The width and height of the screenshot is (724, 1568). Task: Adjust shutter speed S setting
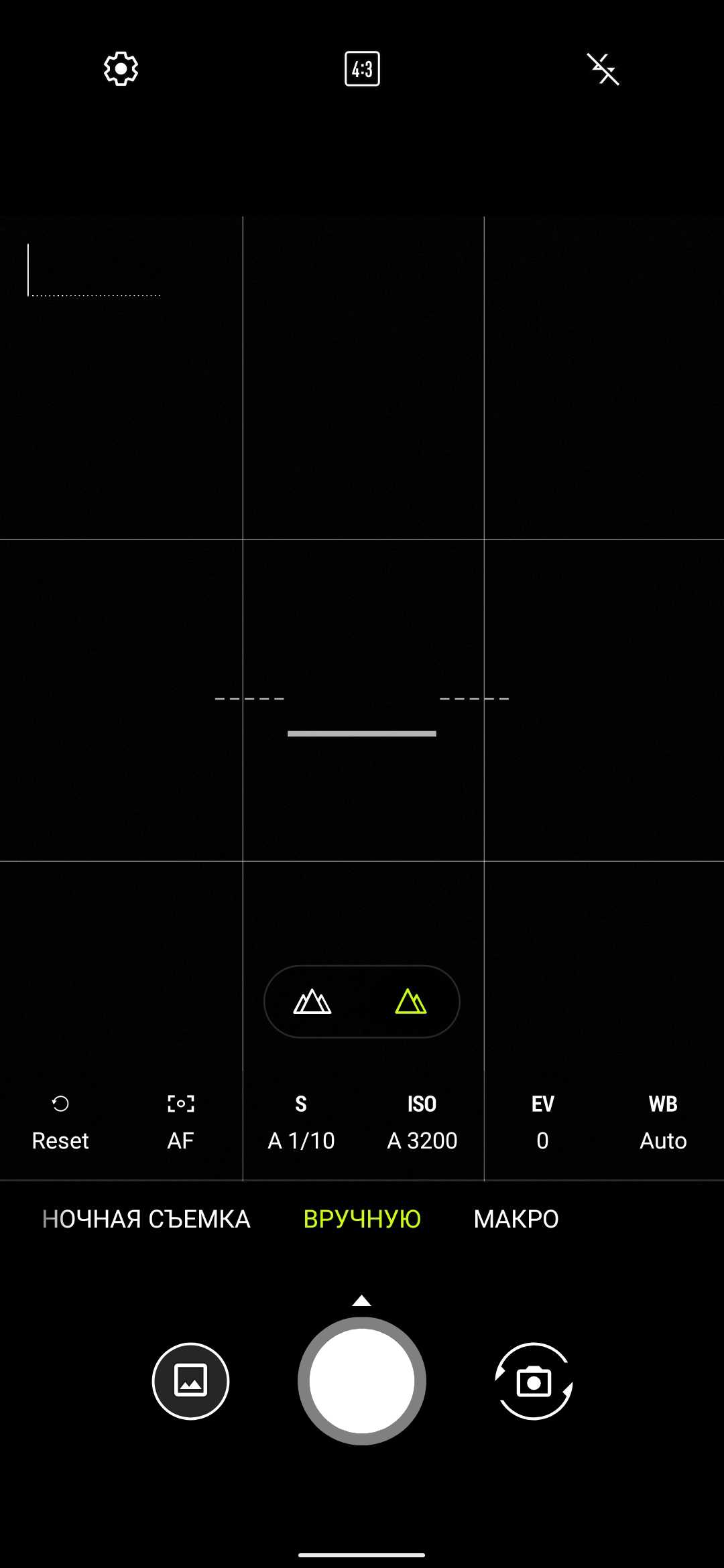coord(301,1124)
